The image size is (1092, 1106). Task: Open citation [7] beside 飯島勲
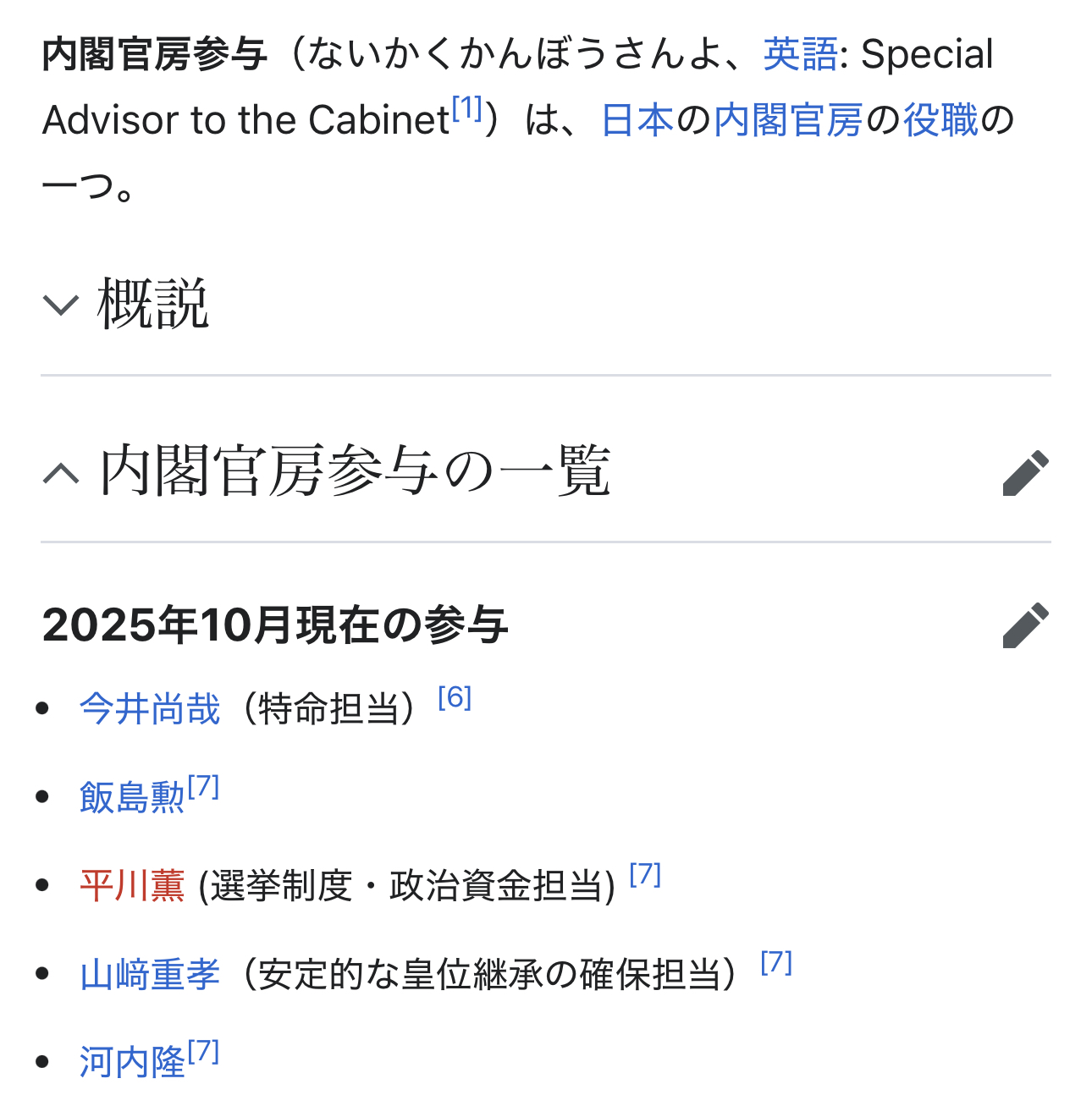(x=203, y=787)
